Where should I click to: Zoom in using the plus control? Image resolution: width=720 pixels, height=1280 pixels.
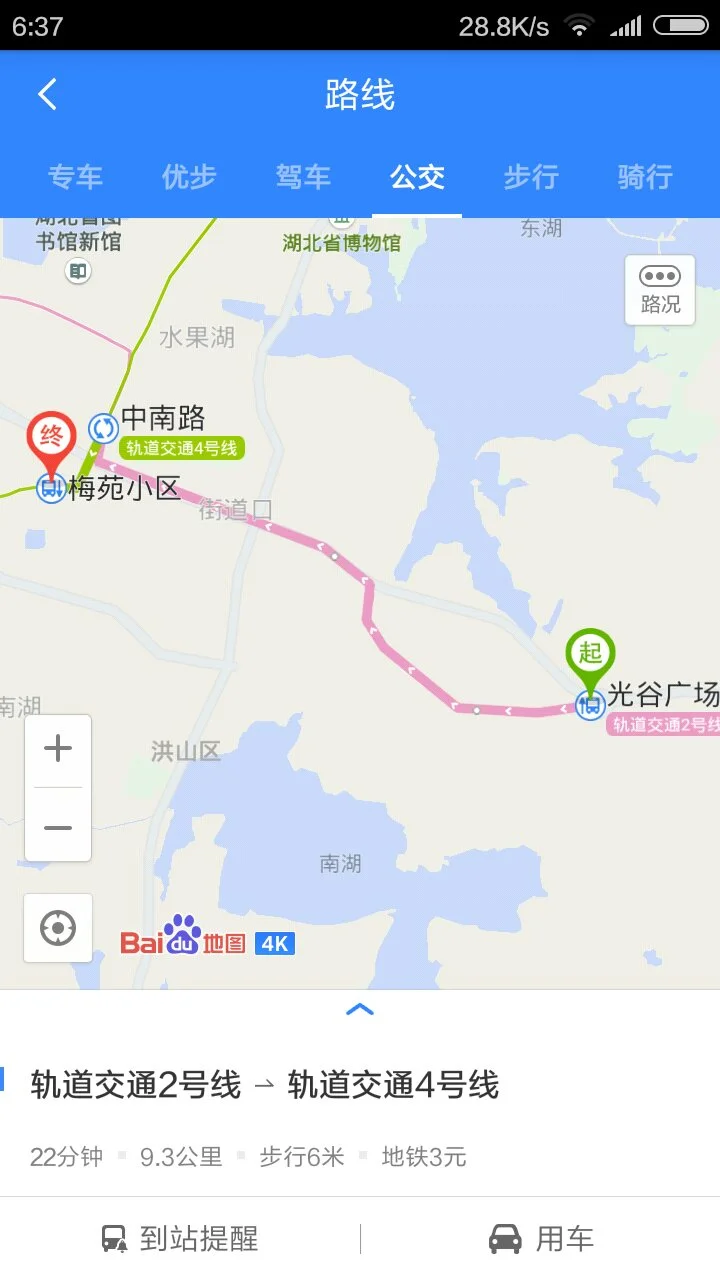pos(57,747)
